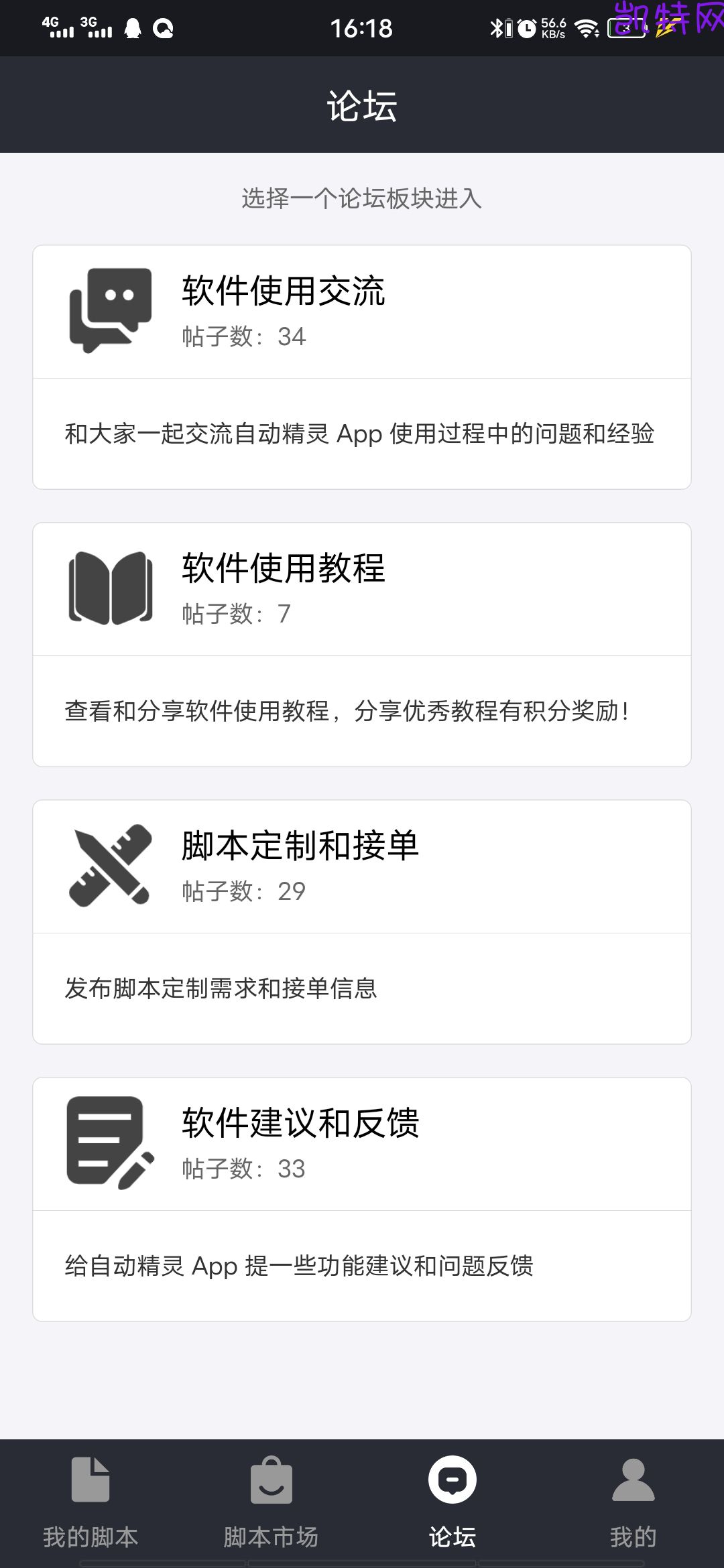Open the 脚本市场 tab
This screenshot has width=724, height=1568.
tap(271, 1498)
